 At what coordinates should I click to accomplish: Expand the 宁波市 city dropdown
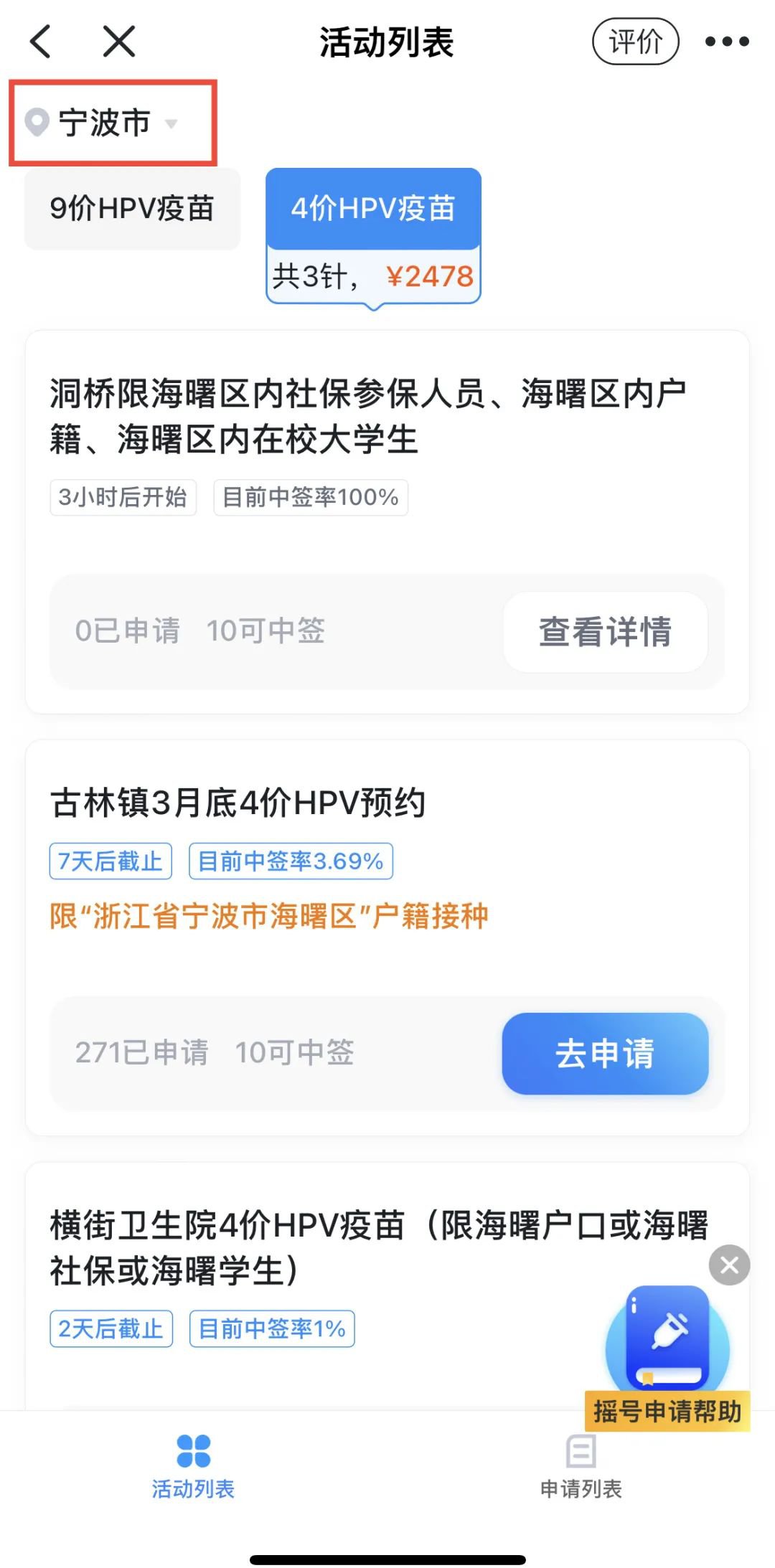tap(104, 123)
